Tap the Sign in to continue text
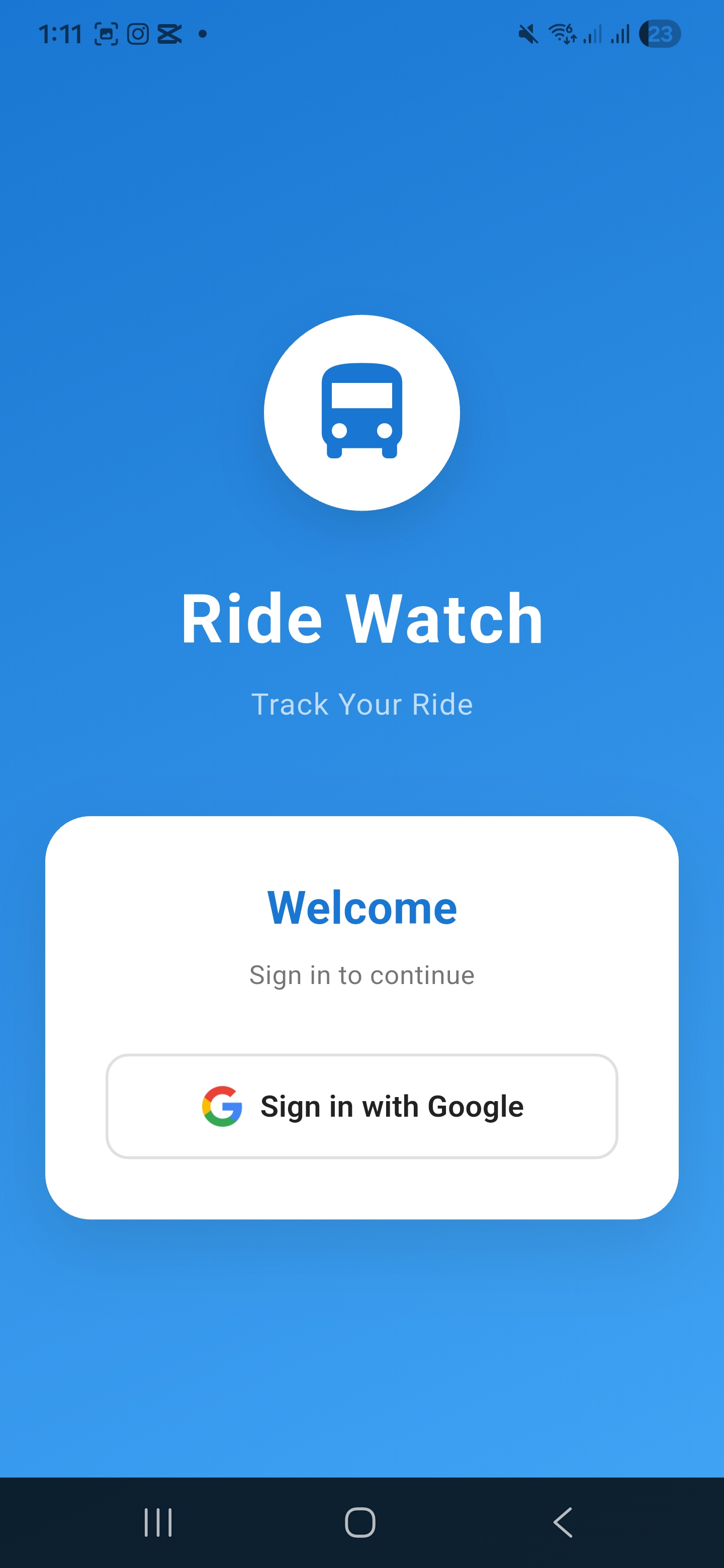 click(361, 974)
